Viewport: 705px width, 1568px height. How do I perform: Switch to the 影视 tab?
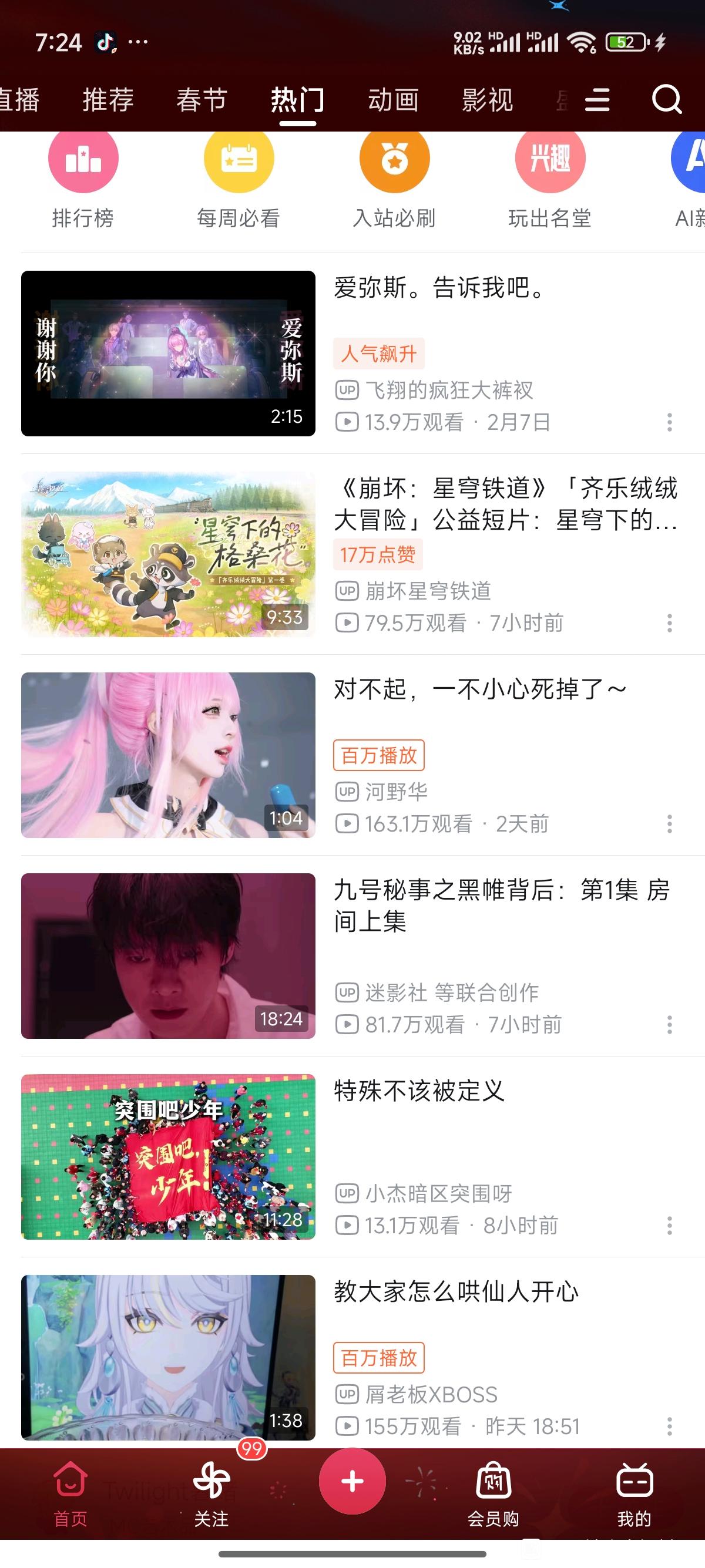tap(487, 99)
